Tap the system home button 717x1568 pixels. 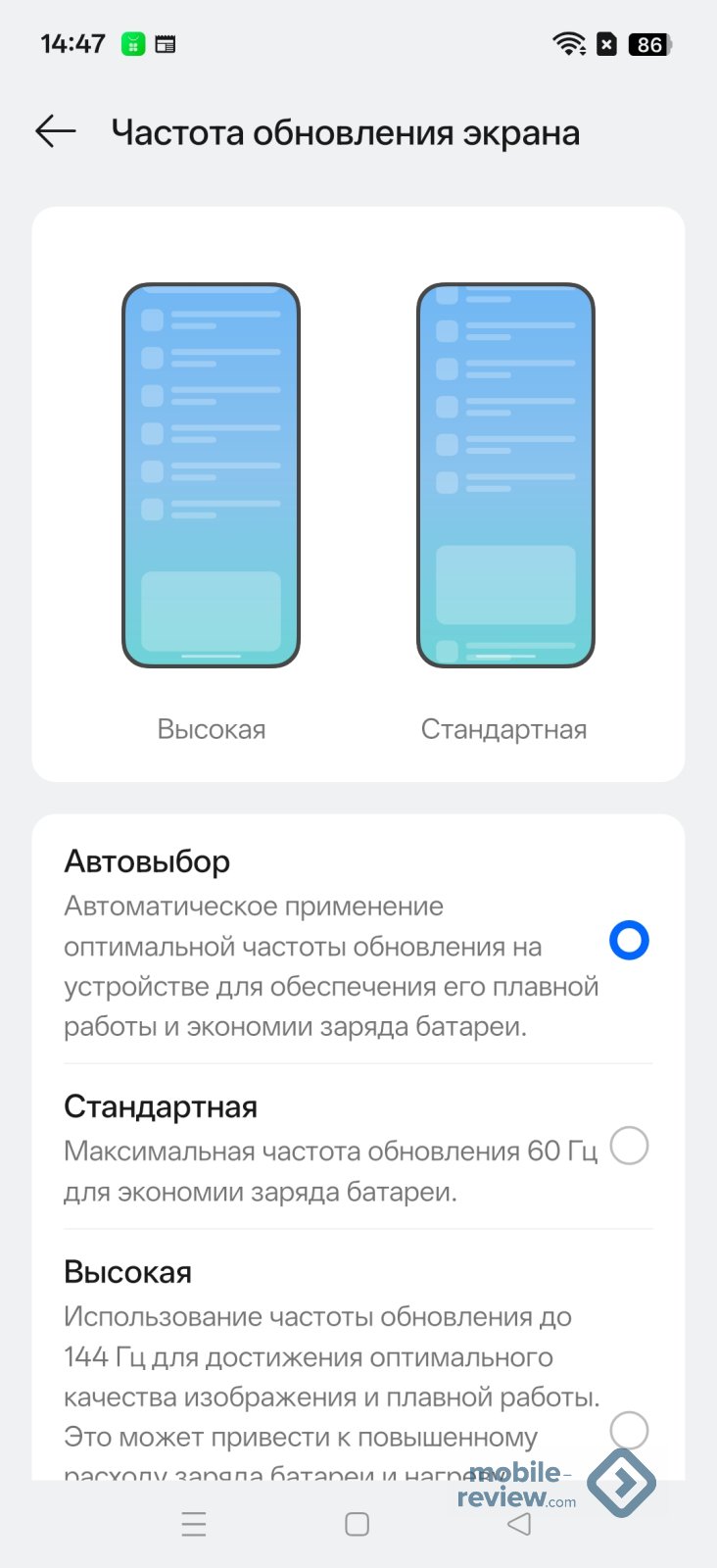358,1524
